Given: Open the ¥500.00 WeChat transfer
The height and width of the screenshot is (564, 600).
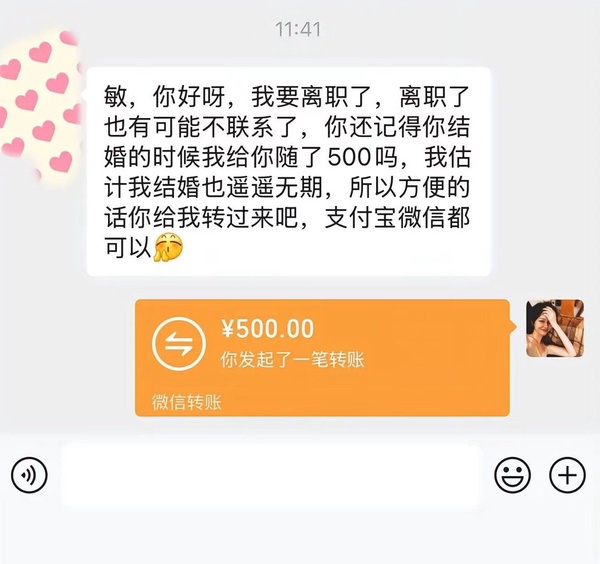Looking at the screenshot, I should click(x=322, y=357).
